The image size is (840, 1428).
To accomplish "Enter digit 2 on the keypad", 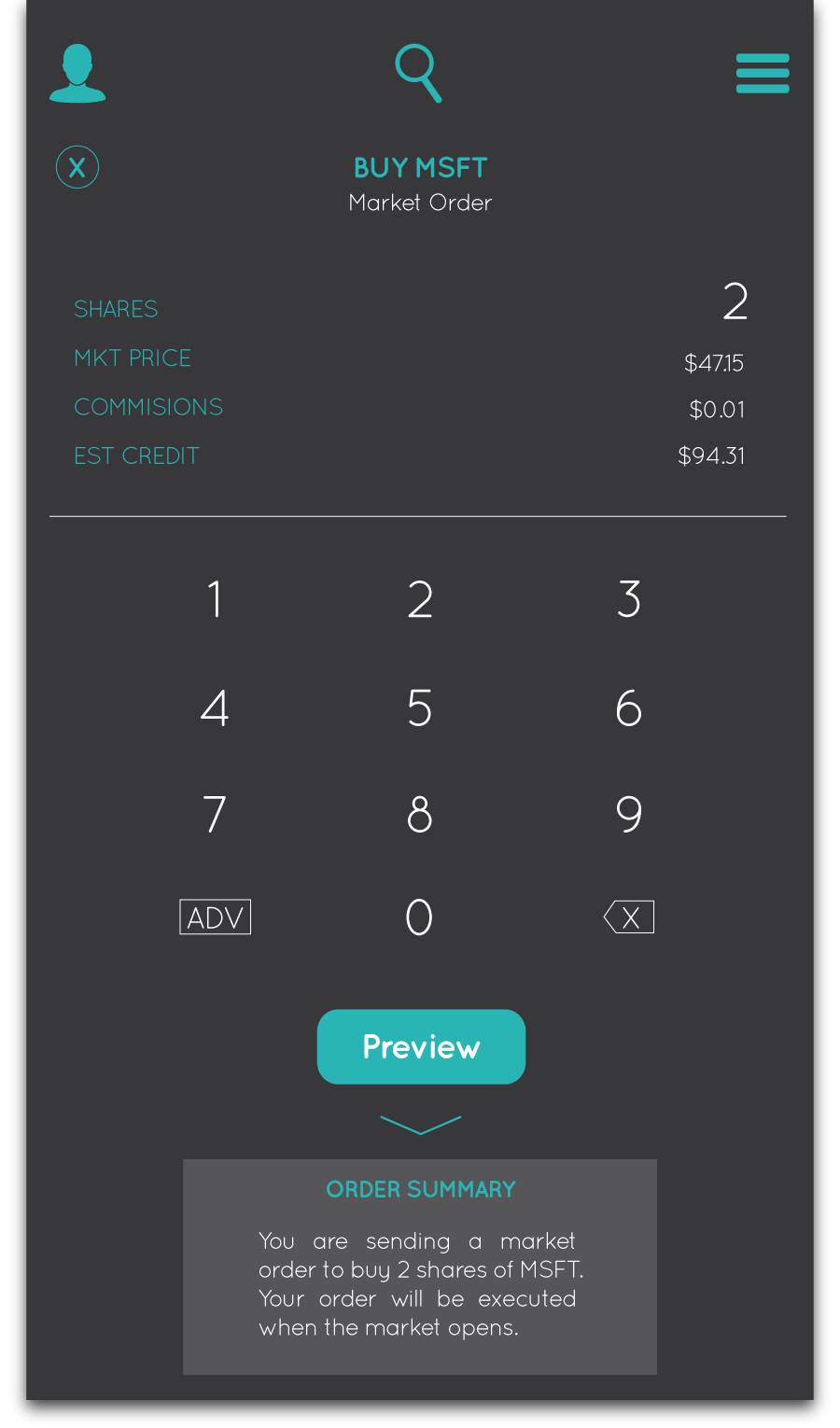I will pyautogui.click(x=420, y=598).
